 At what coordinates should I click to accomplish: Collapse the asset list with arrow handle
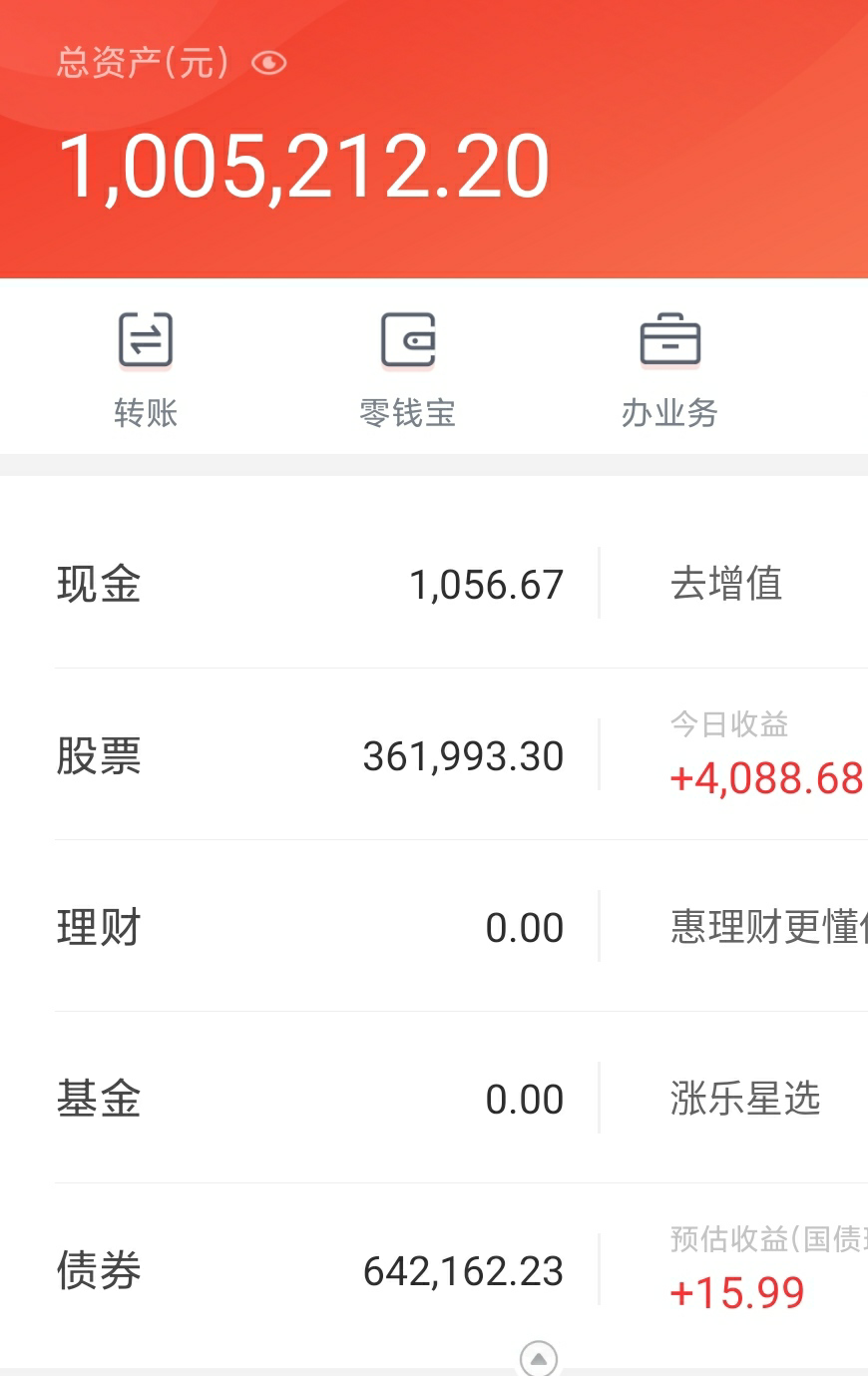[539, 1358]
